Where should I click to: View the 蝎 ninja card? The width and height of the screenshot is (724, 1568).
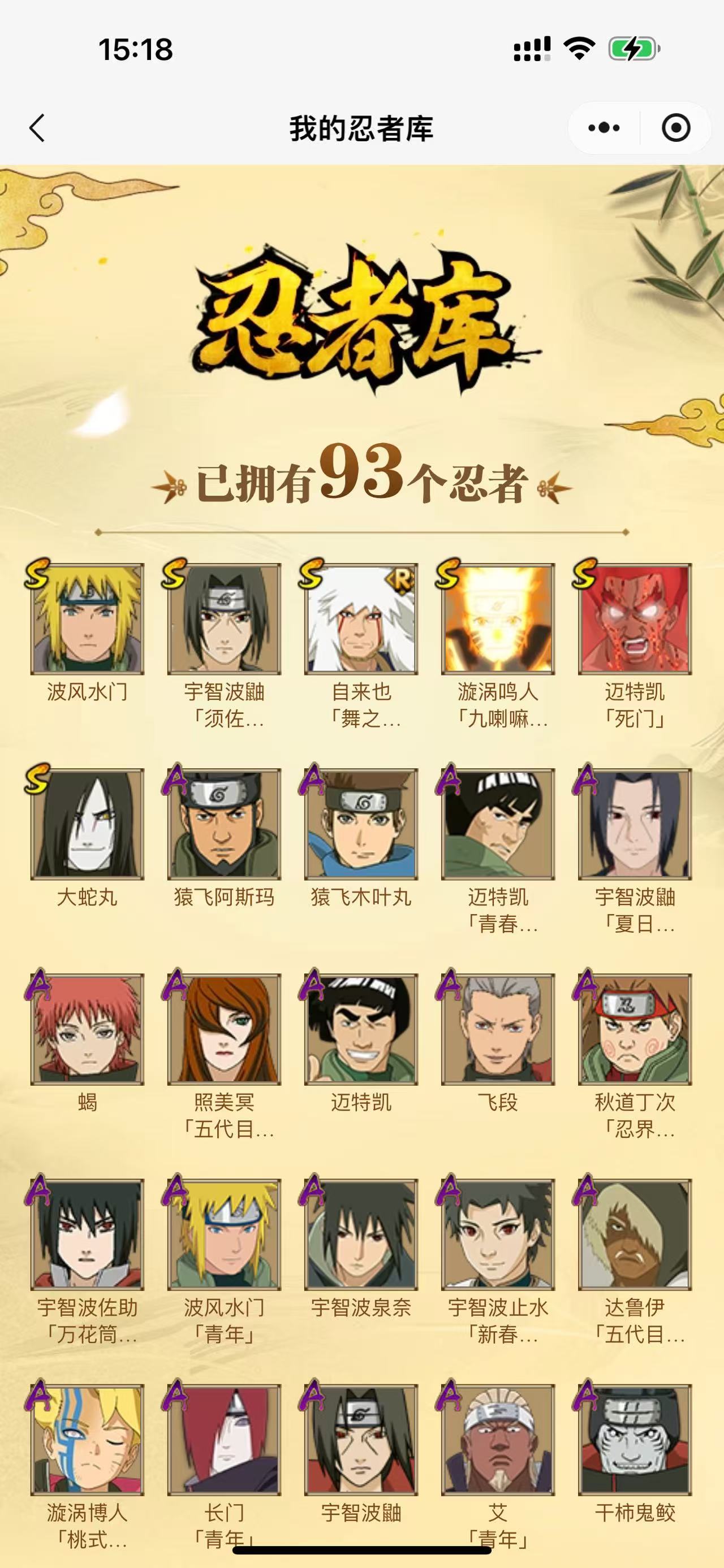click(87, 1029)
